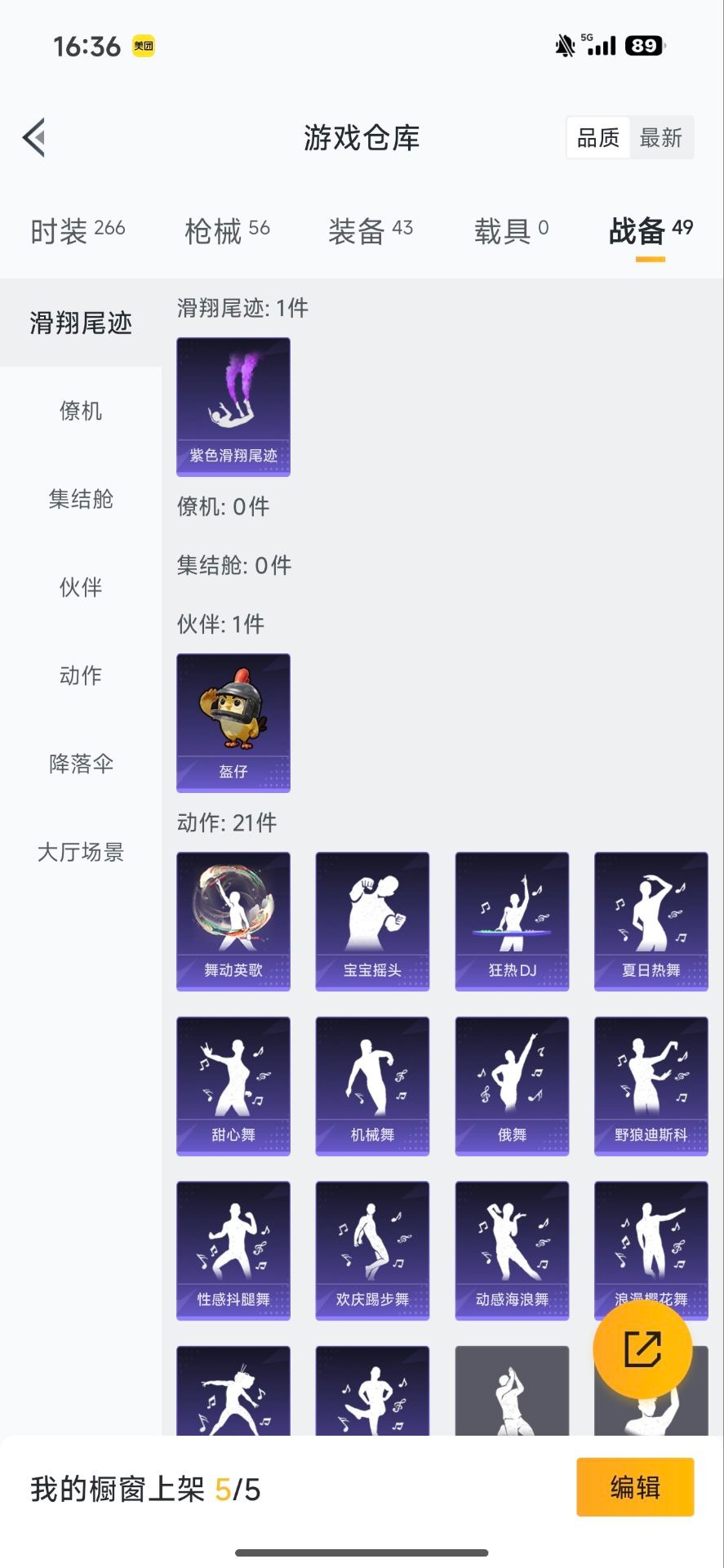Open 我的橱窗上架 showcase link

143,1488
